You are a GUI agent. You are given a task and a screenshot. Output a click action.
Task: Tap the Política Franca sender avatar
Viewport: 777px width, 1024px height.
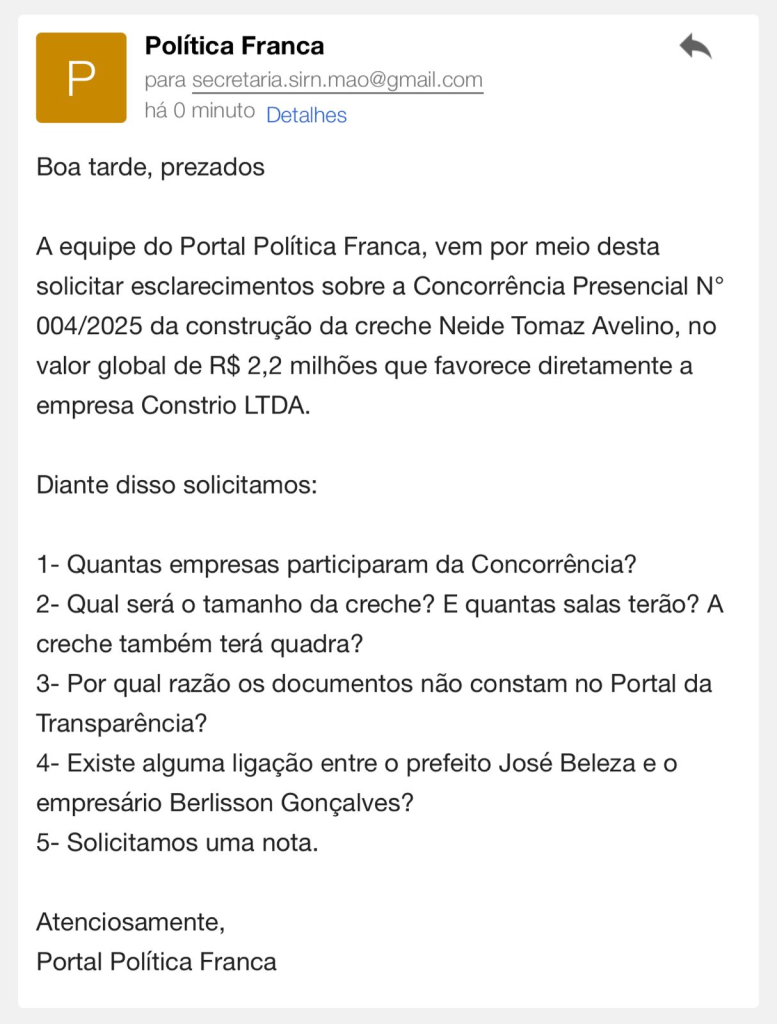click(x=81, y=78)
